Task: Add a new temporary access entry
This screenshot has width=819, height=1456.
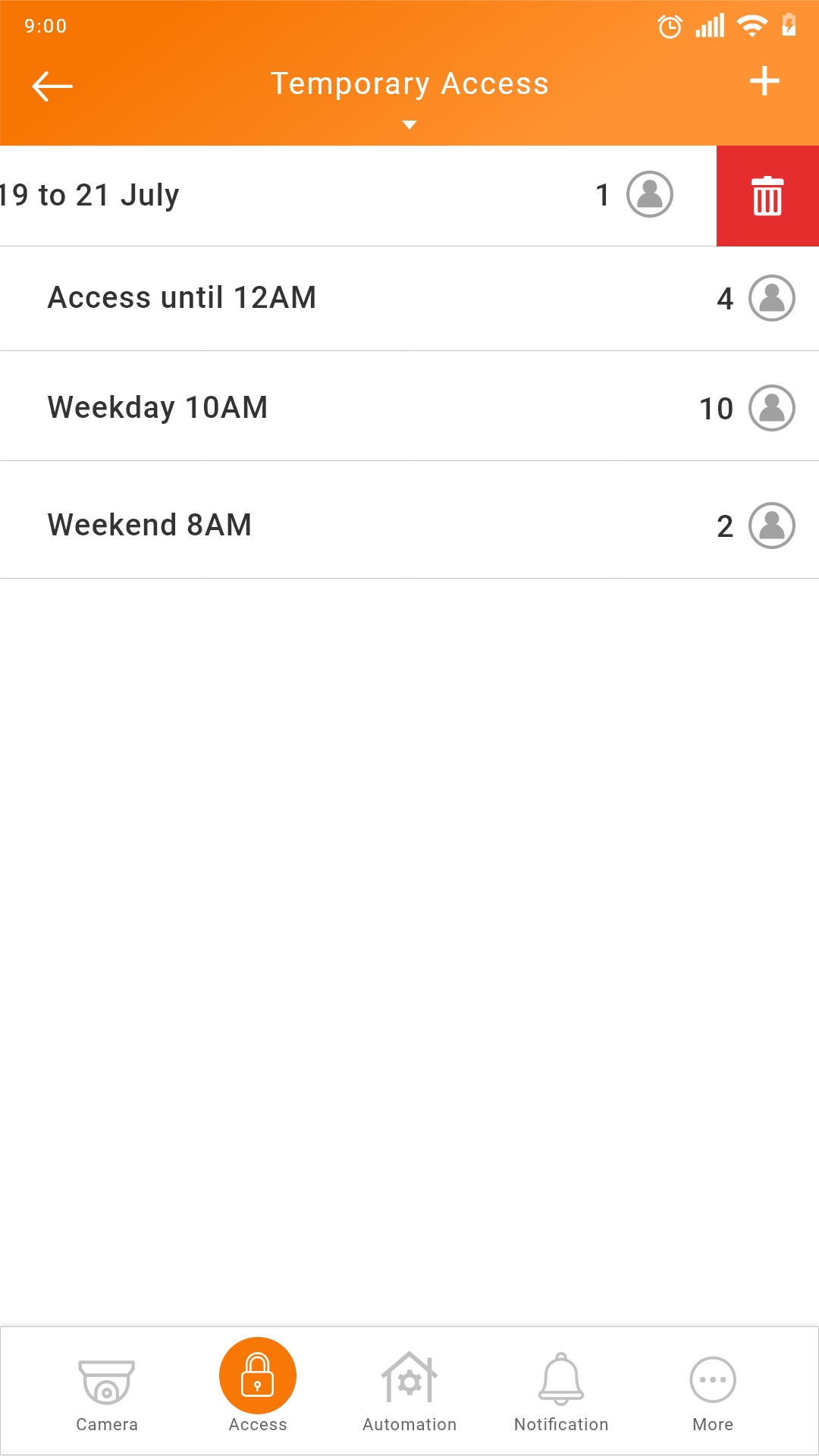Action: tap(764, 82)
